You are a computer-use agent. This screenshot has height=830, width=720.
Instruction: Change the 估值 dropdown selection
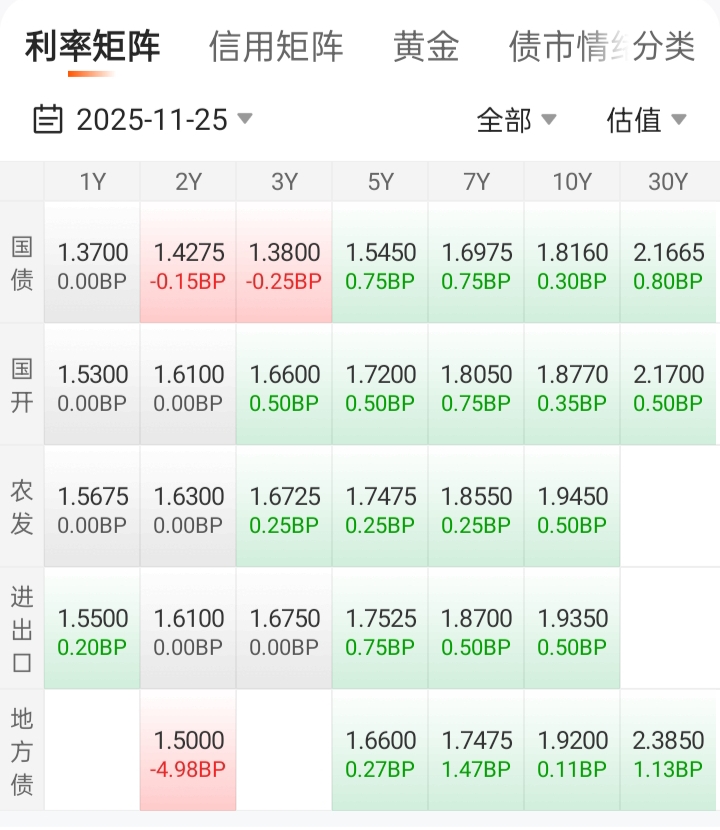click(646, 120)
